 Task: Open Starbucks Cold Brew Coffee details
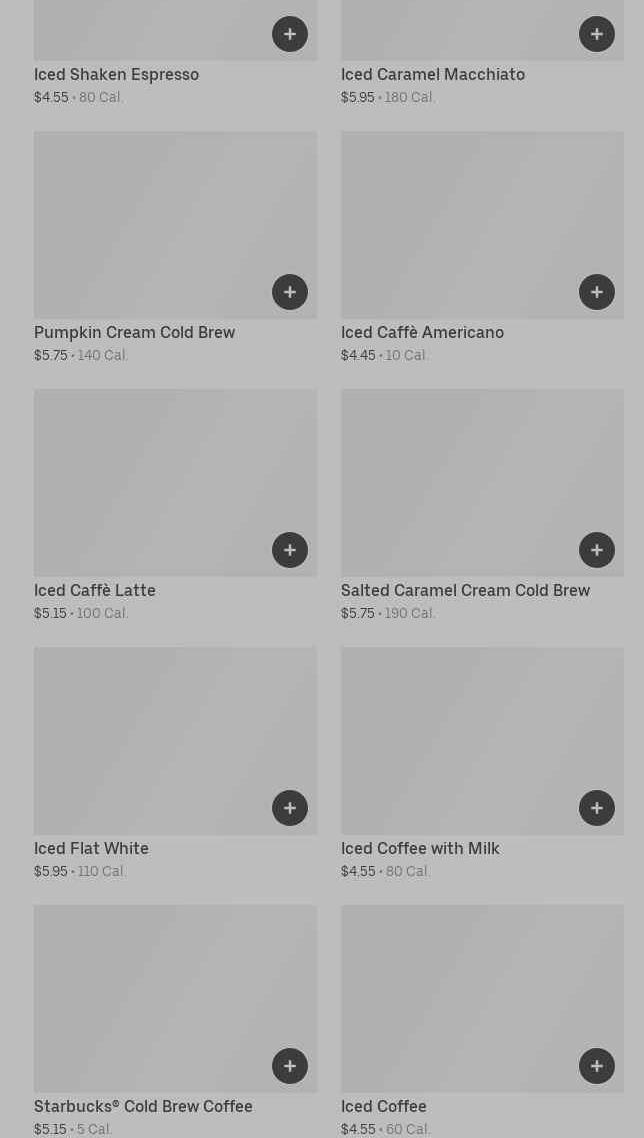175,1020
